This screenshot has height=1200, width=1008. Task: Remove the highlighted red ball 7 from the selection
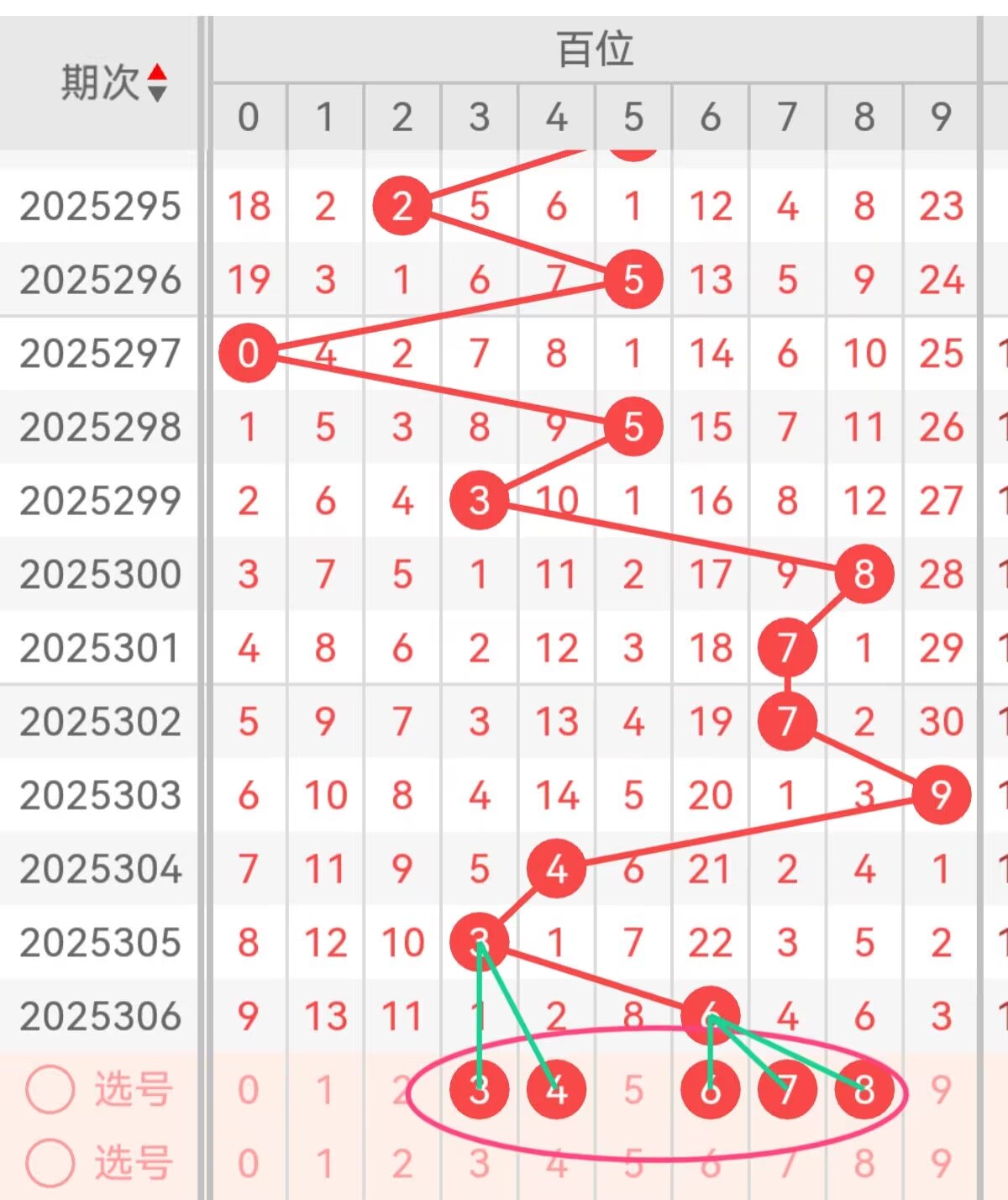[x=787, y=1090]
